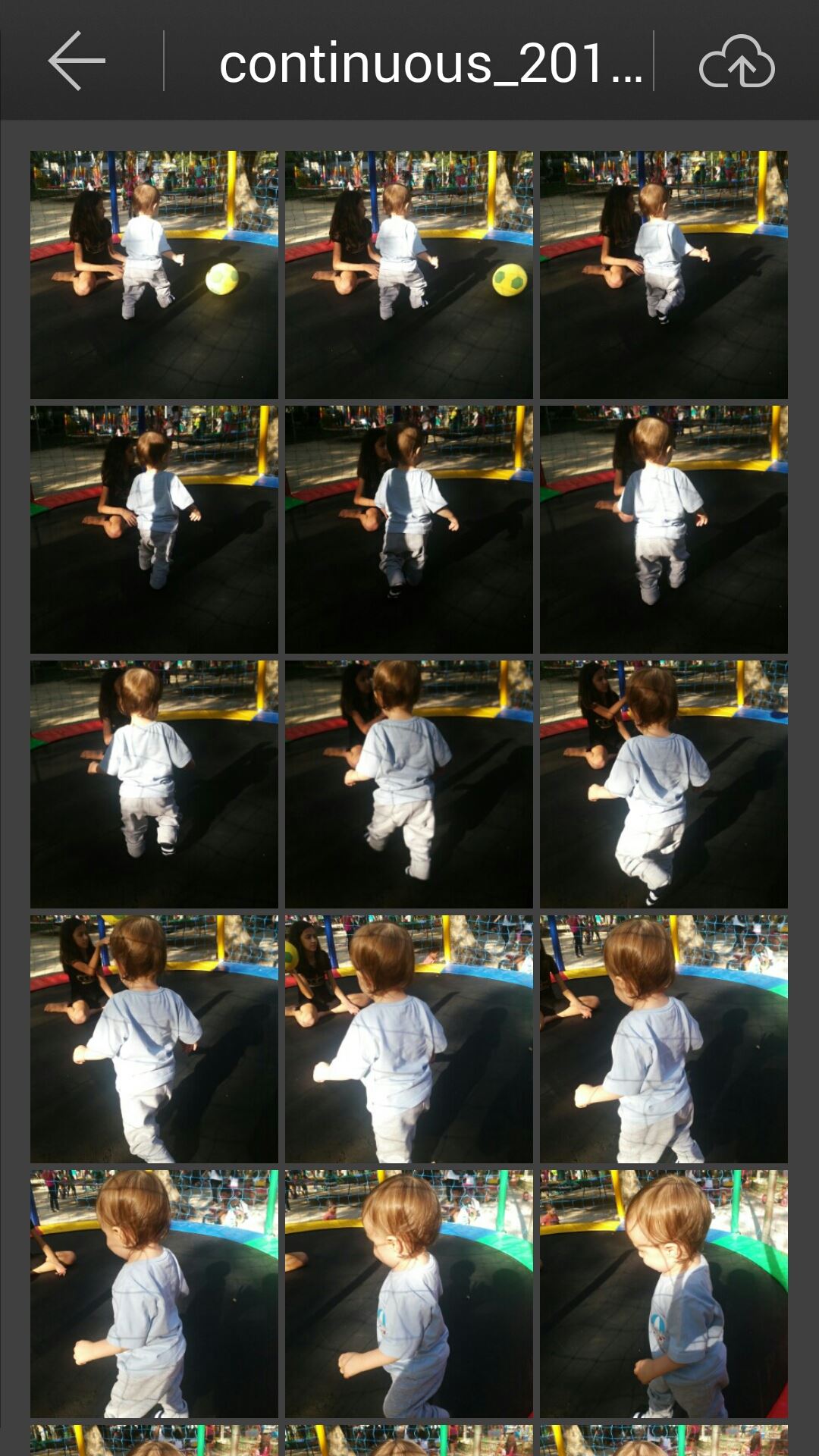Open the middle photo in the fourth row
The image size is (819, 1456).
pos(409,1039)
